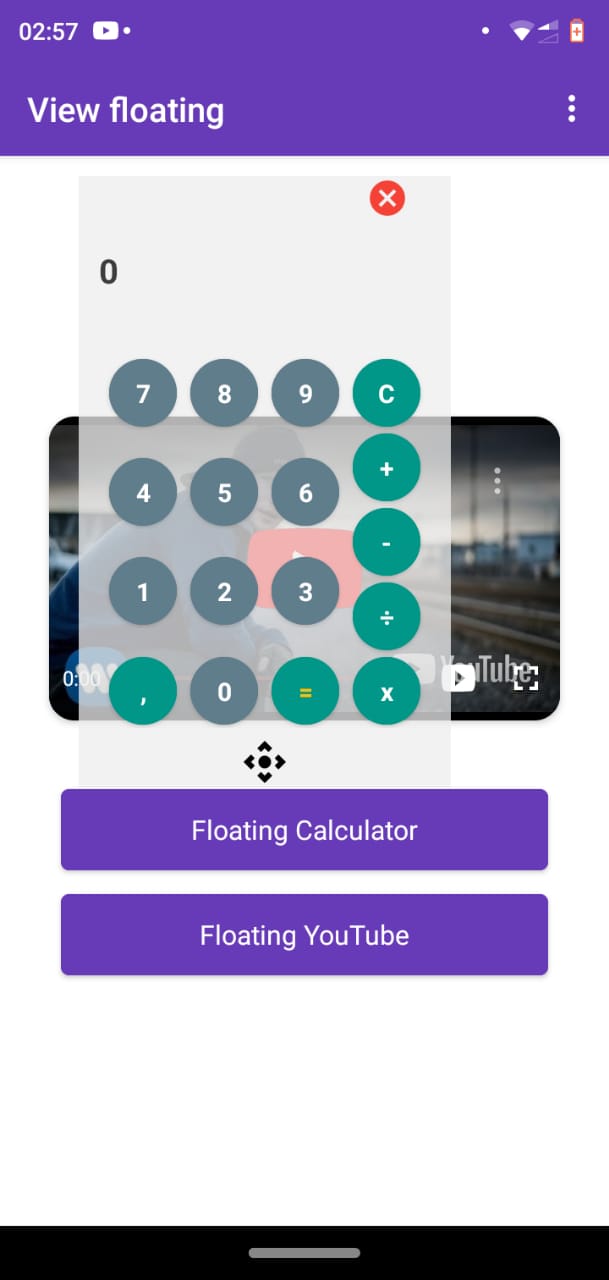
Task: Tap the calculator key 7
Action: (143, 394)
